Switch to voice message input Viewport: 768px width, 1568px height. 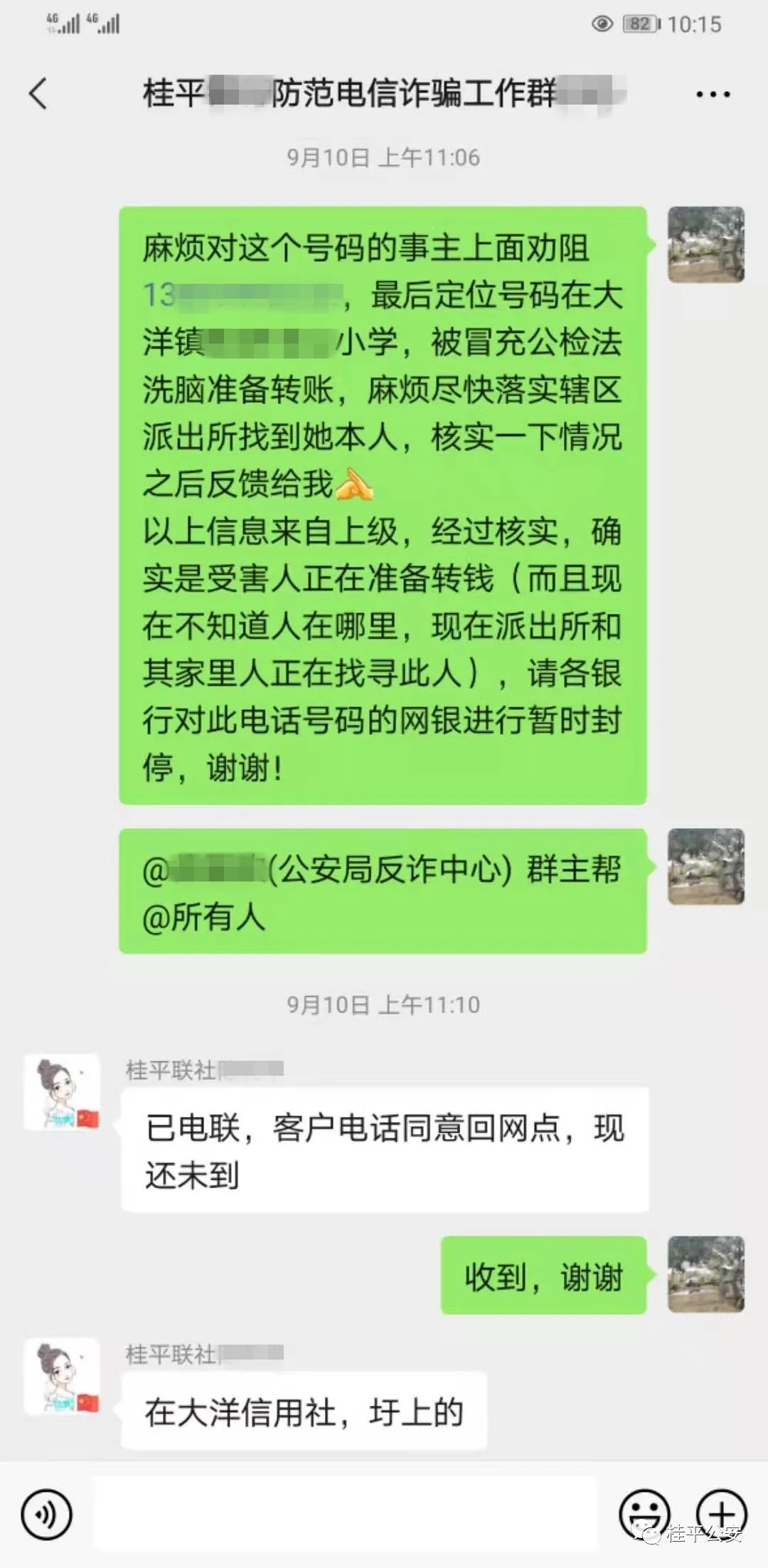(47, 1515)
